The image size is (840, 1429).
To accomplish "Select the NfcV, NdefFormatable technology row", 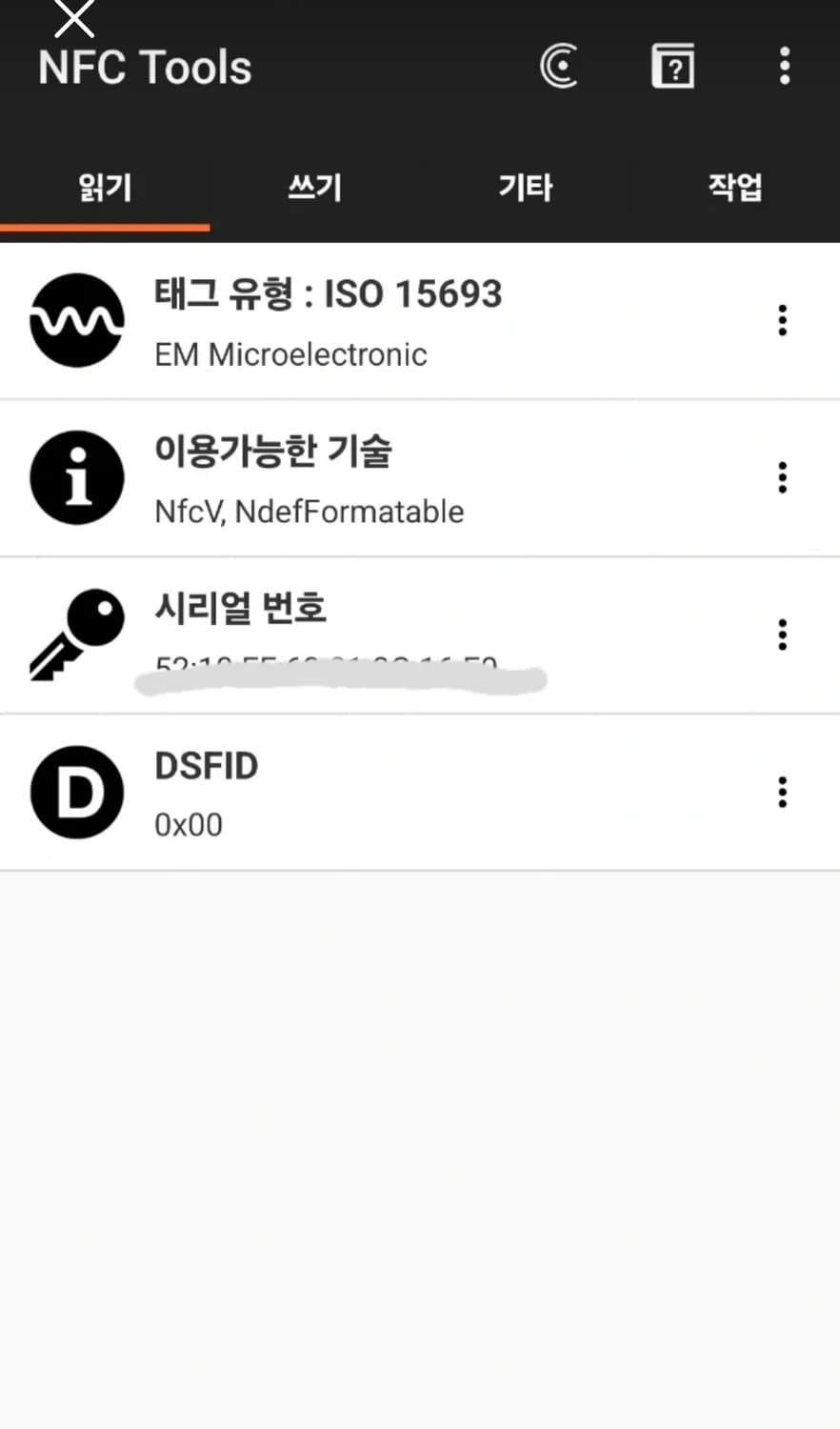I will click(x=310, y=511).
